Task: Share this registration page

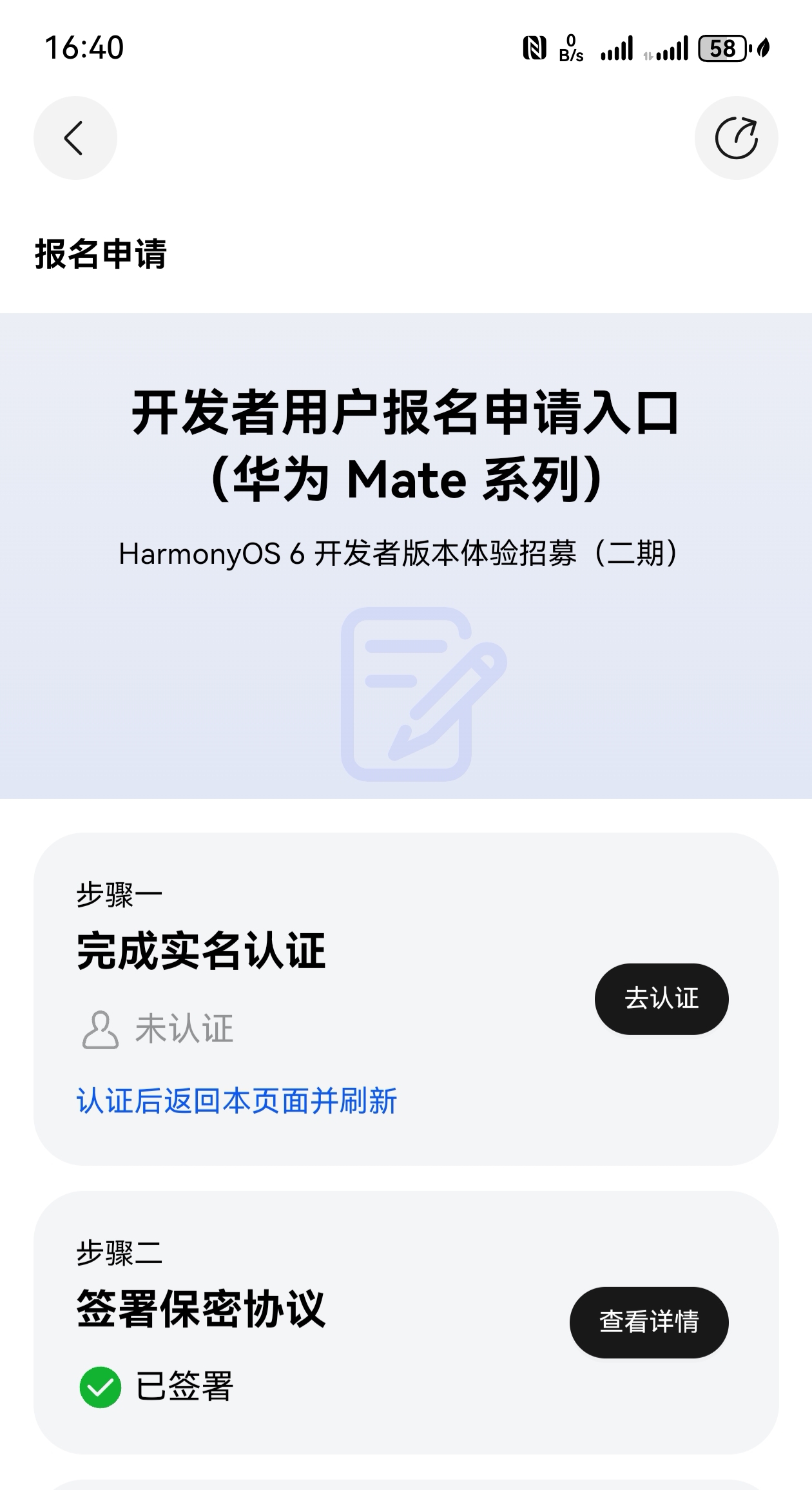Action: [x=736, y=138]
